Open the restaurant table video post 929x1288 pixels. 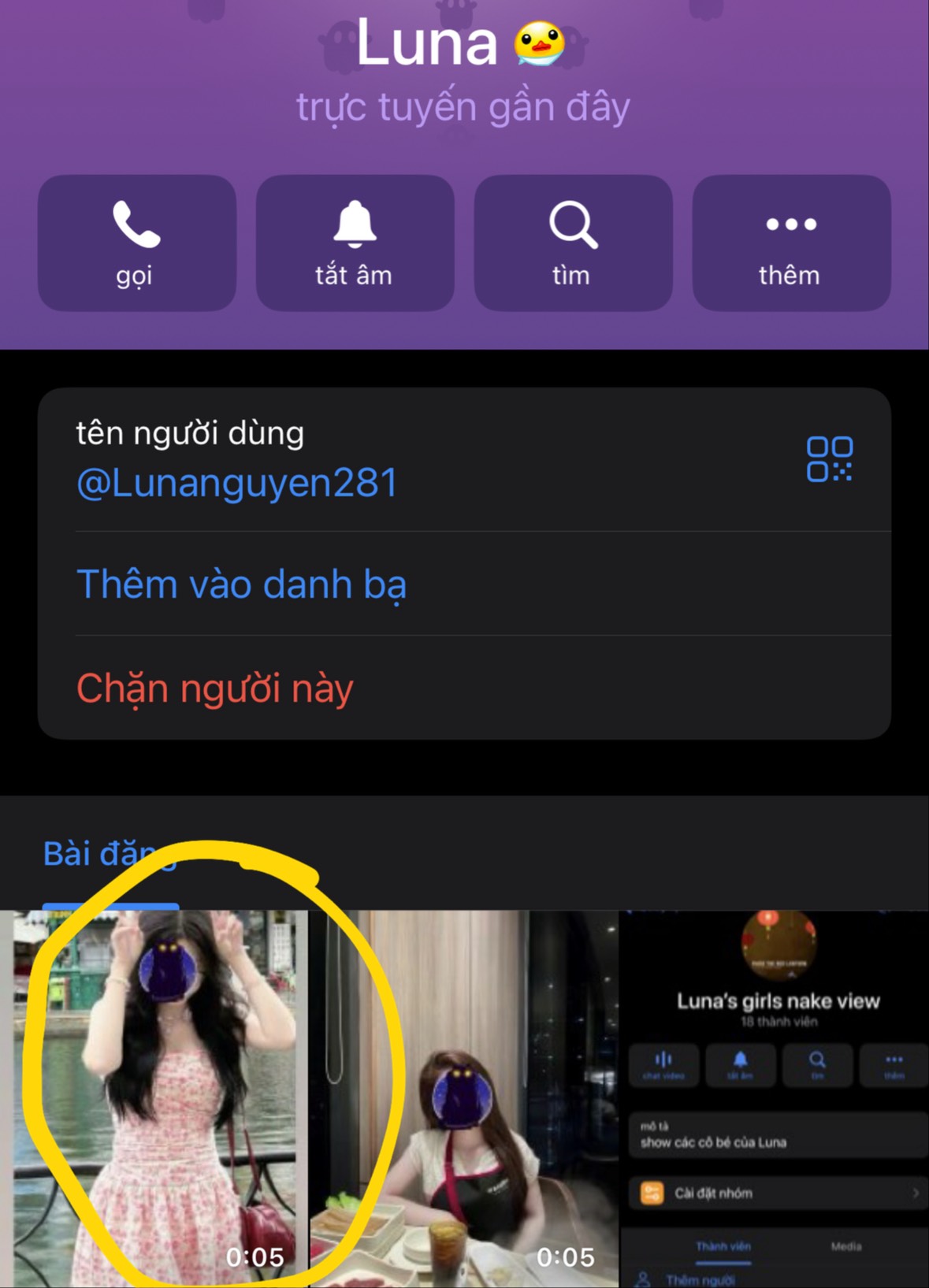coord(463,1099)
